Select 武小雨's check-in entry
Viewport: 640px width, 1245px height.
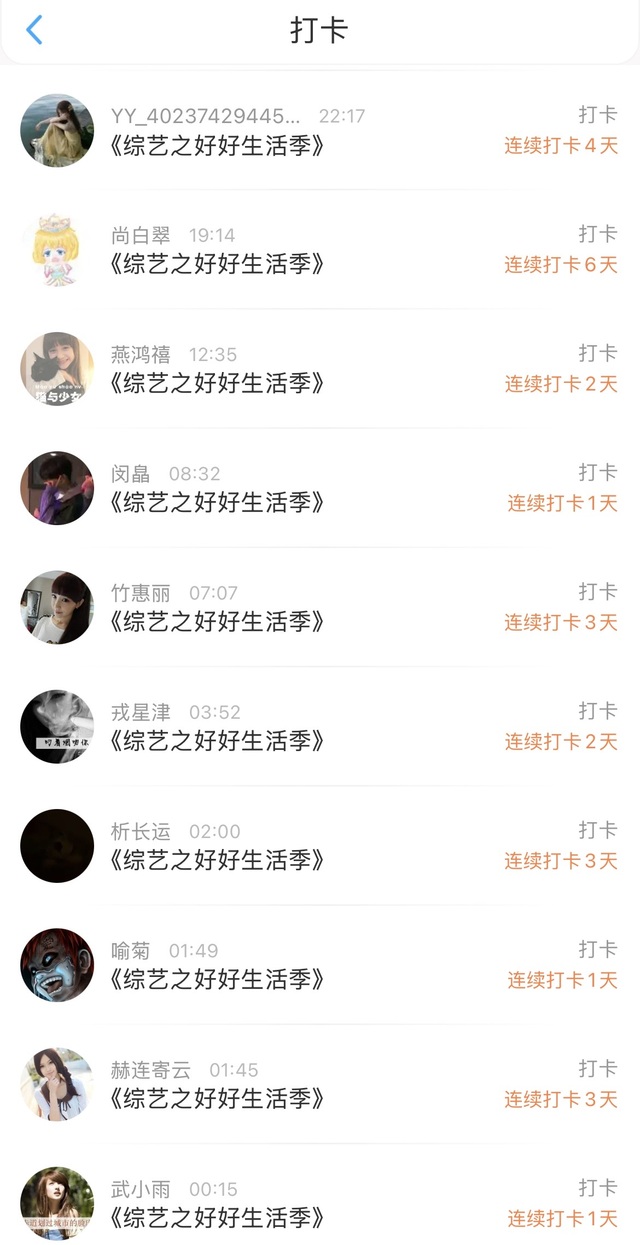coord(320,1195)
